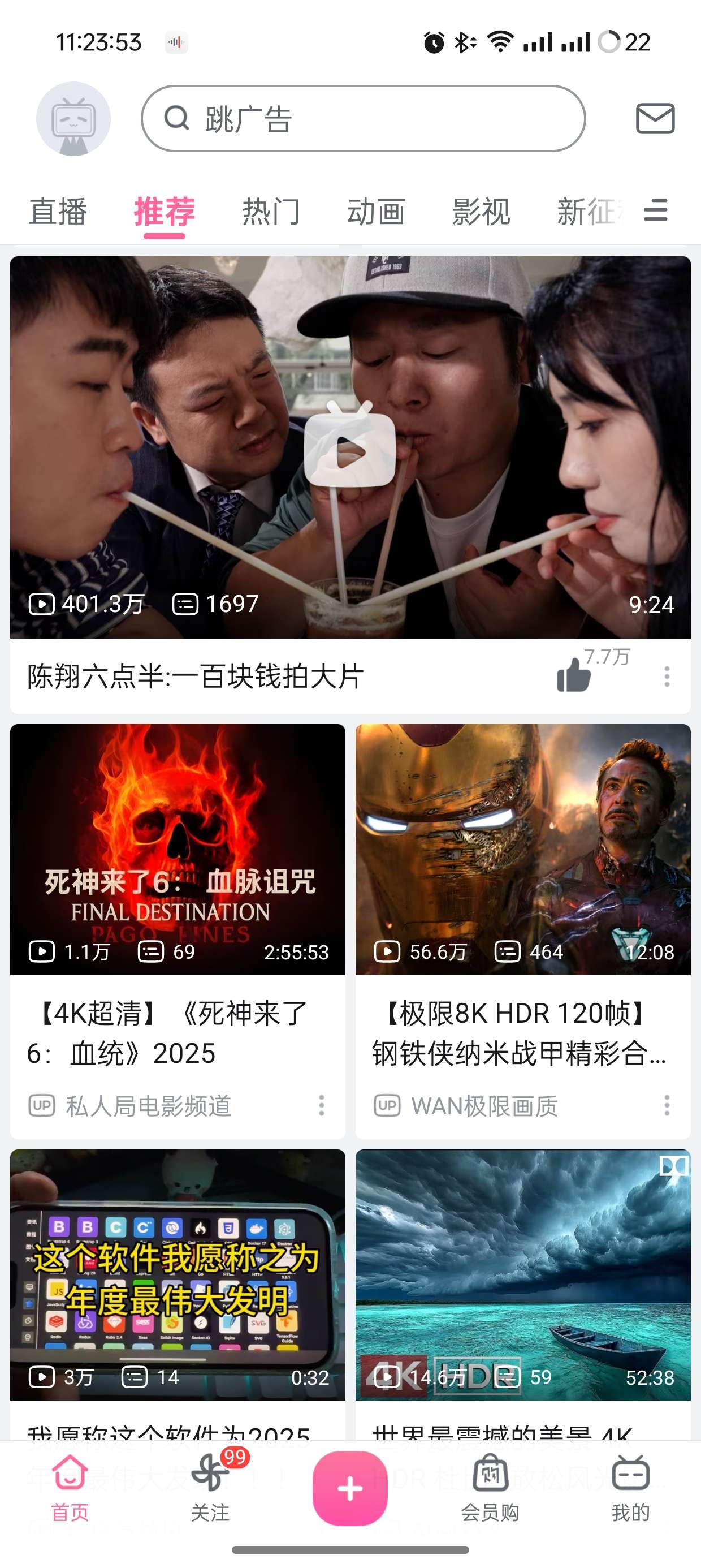The height and width of the screenshot is (1568, 701).
Task: Tap the pink plus upload button
Action: point(350,1488)
